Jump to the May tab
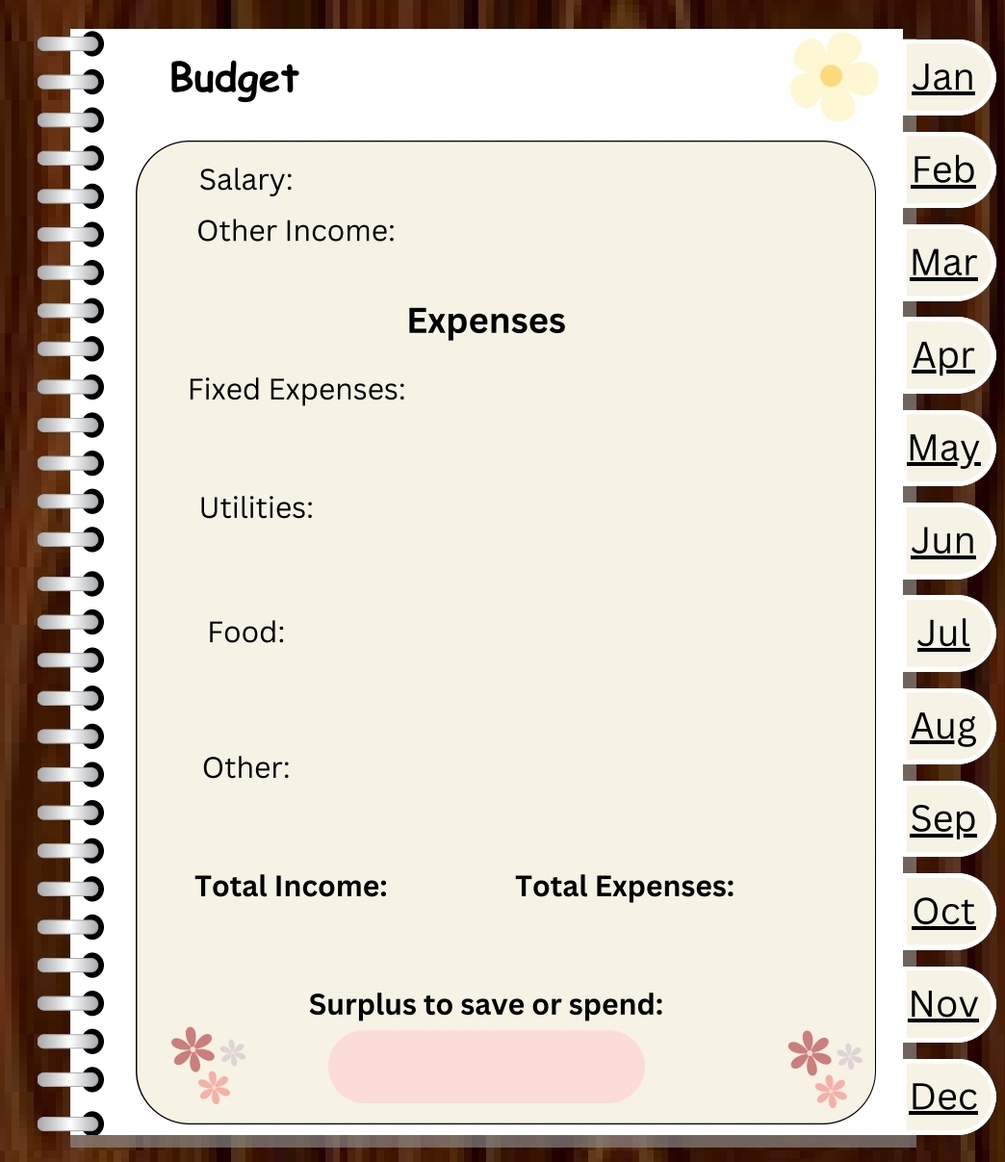The height and width of the screenshot is (1162, 1005). pos(943,448)
